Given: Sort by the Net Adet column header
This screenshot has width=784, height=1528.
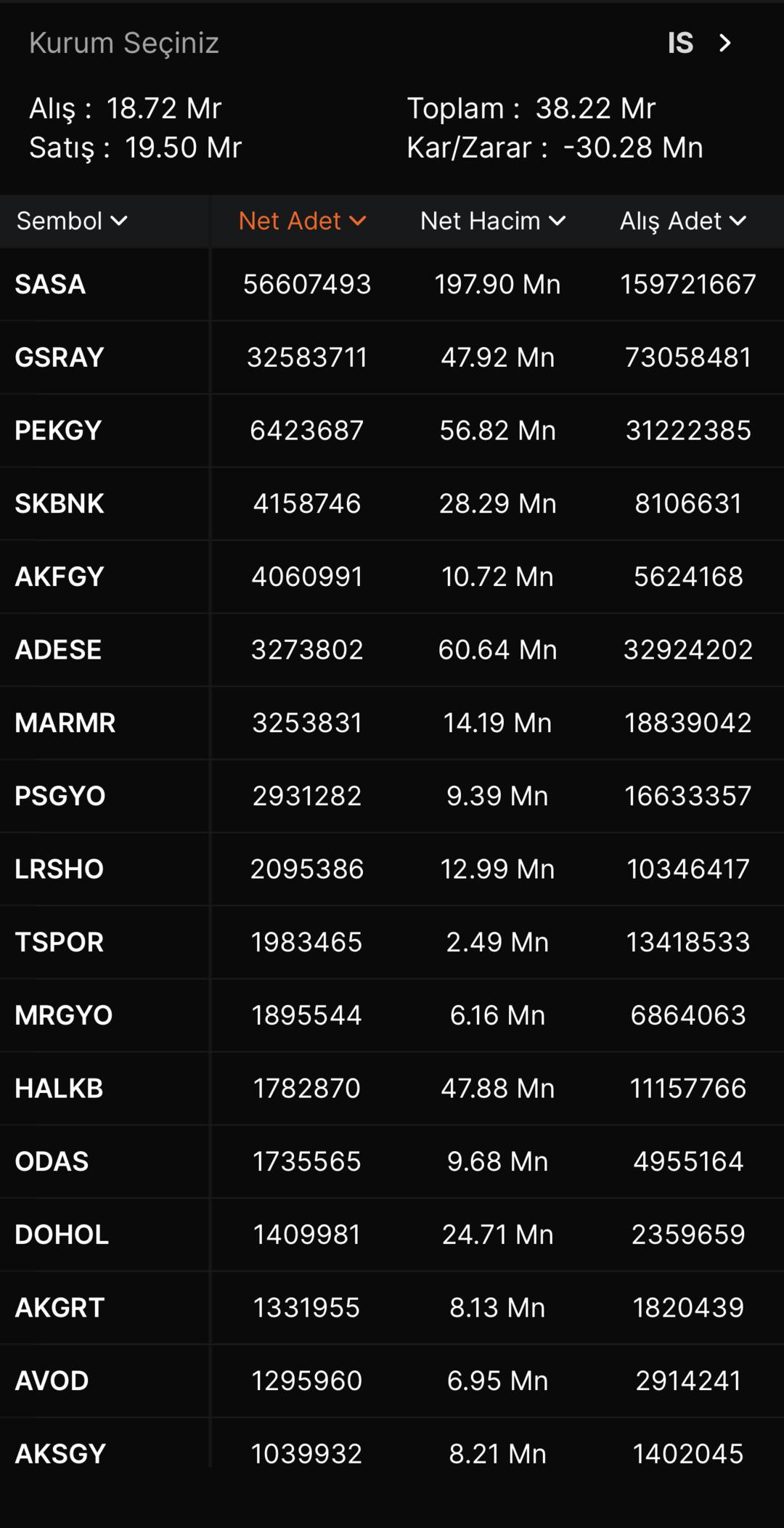Looking at the screenshot, I should (x=301, y=221).
